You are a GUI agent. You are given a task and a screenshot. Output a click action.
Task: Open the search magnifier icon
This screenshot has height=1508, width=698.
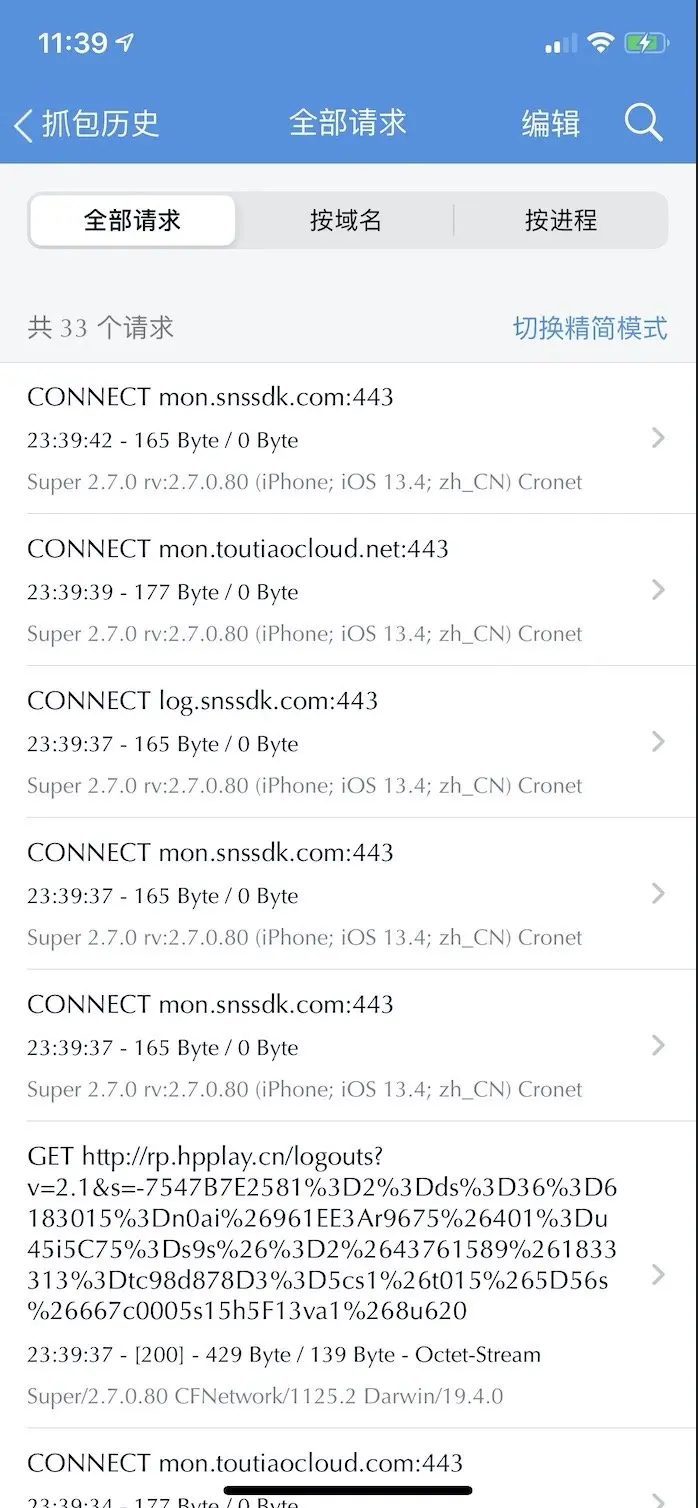click(x=643, y=123)
